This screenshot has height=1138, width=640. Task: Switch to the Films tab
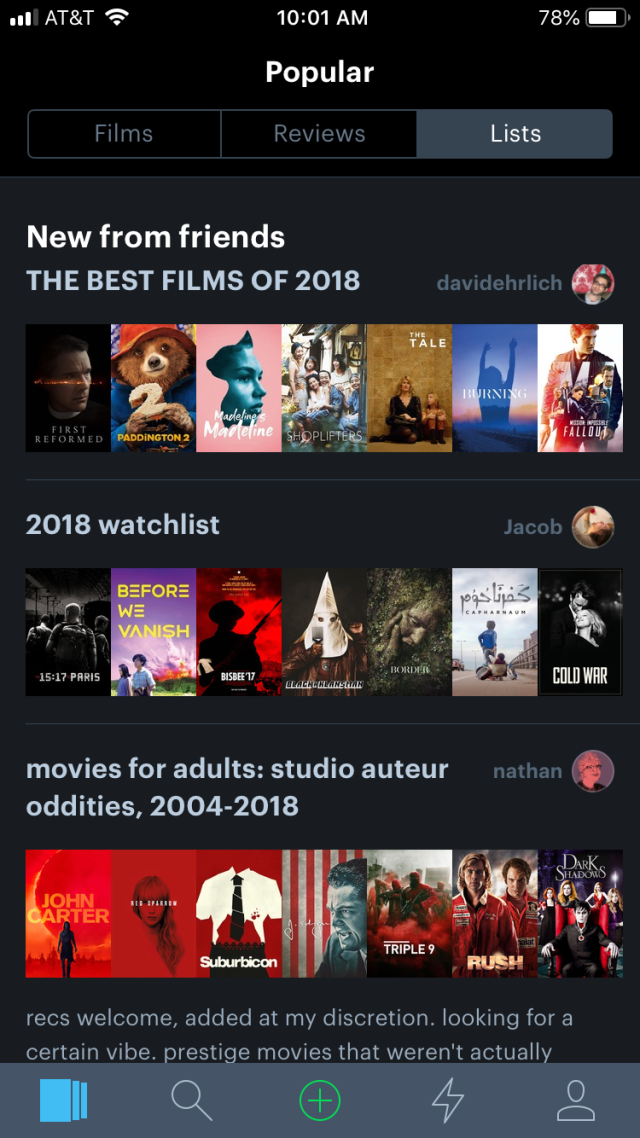pyautogui.click(x=124, y=134)
